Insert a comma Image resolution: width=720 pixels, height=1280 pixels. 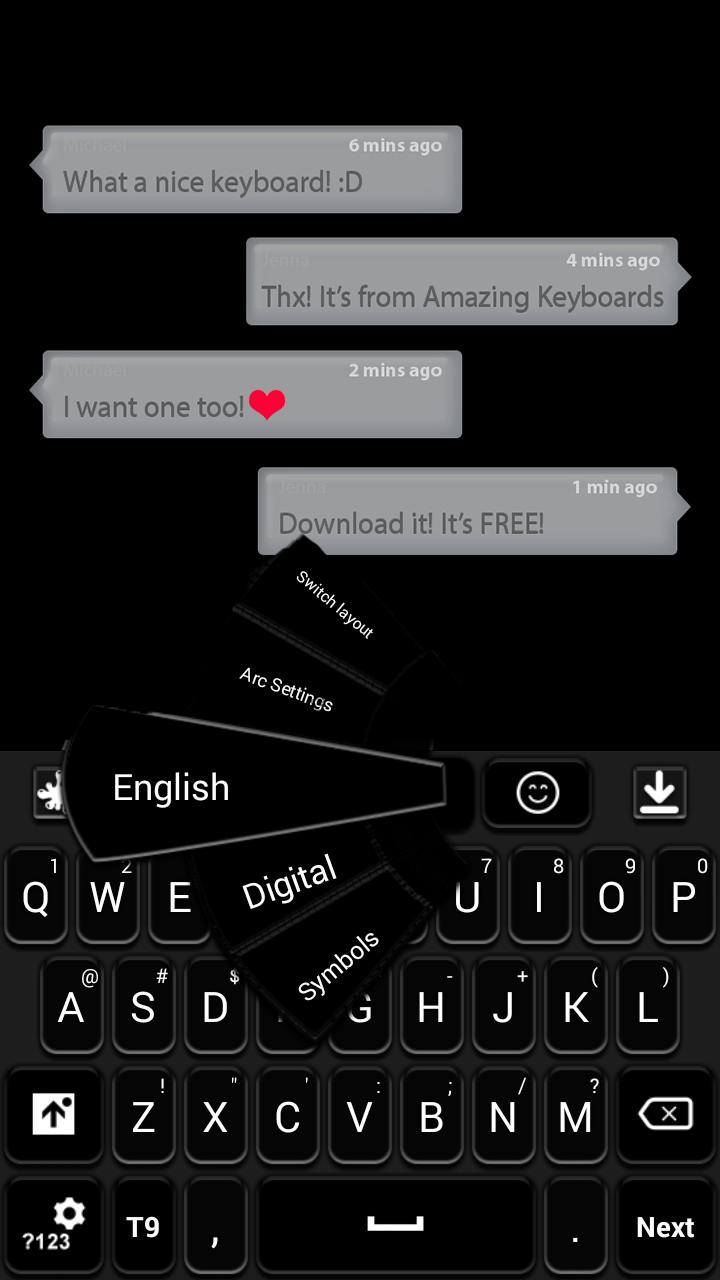pos(215,1228)
